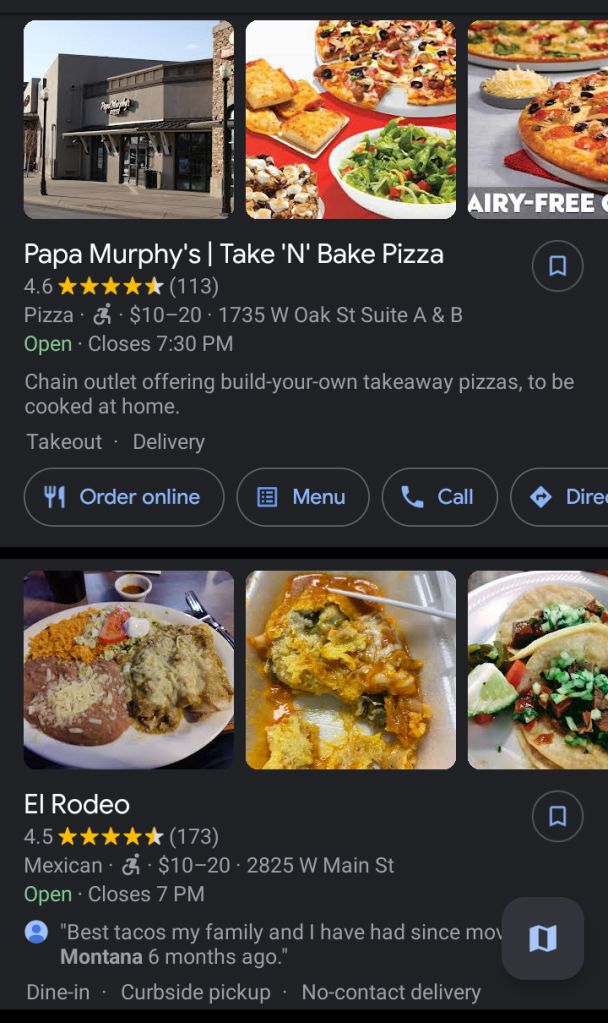Screen dimensions: 608x1023
Task: Open the El Rodeo restaurant listing
Action: click(77, 804)
